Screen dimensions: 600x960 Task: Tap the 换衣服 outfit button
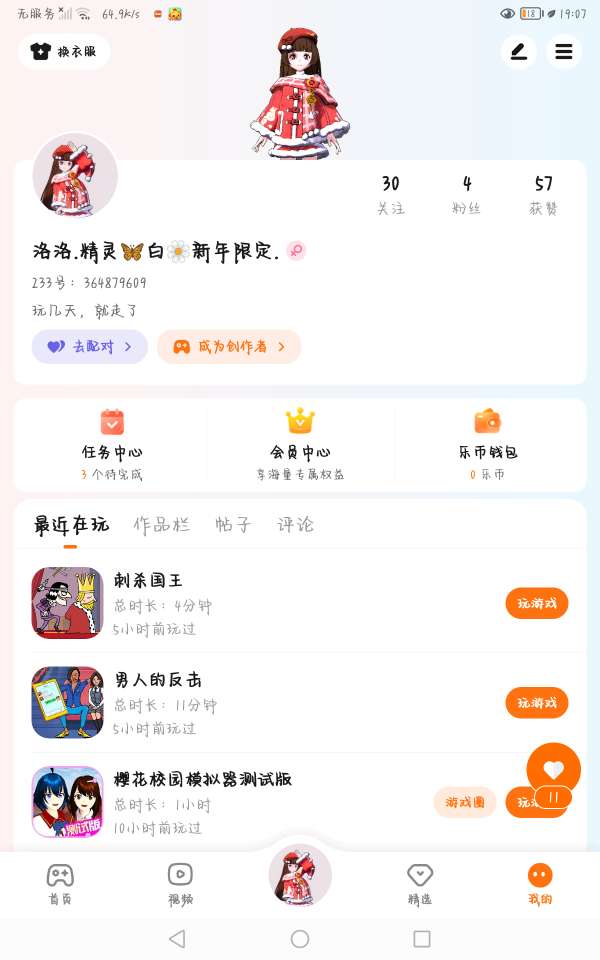(64, 52)
